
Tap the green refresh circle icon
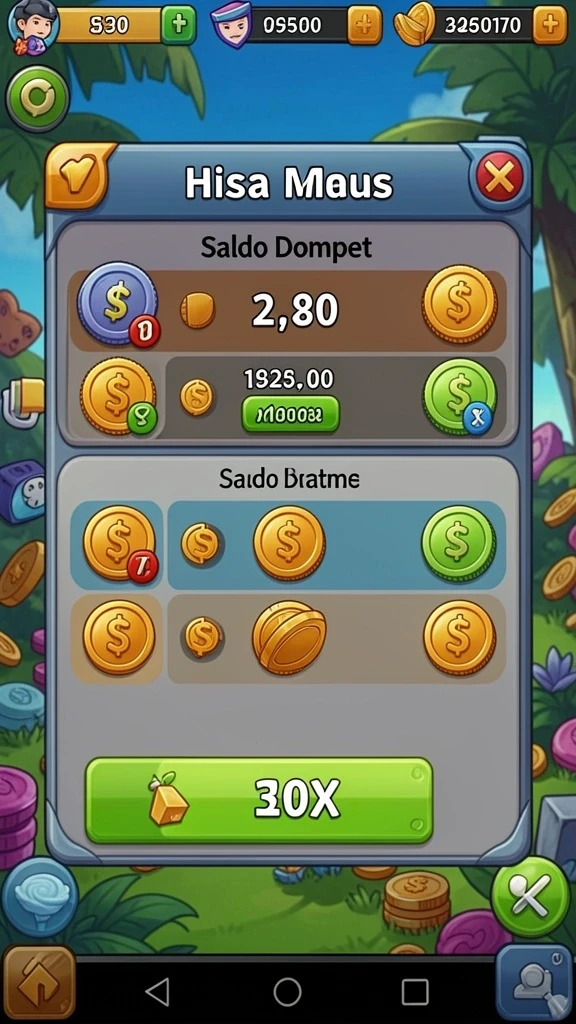coord(37,98)
